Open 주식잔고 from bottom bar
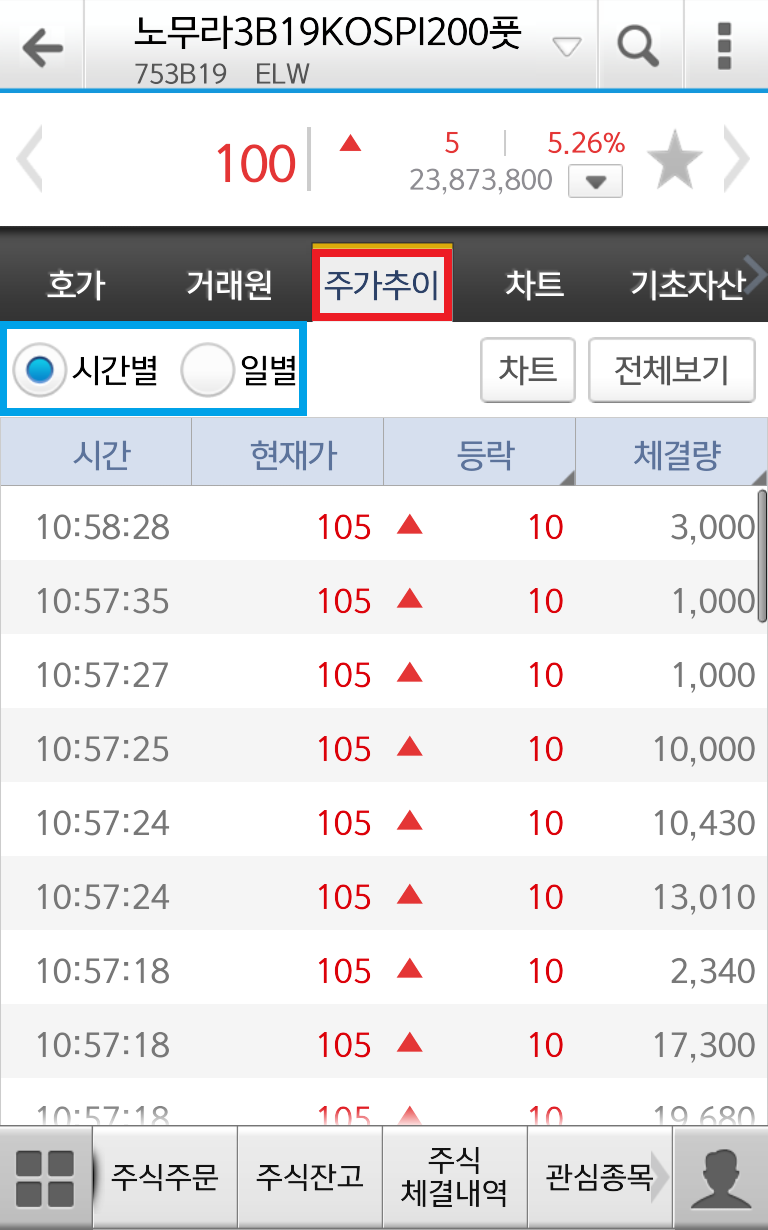 pos(310,1178)
